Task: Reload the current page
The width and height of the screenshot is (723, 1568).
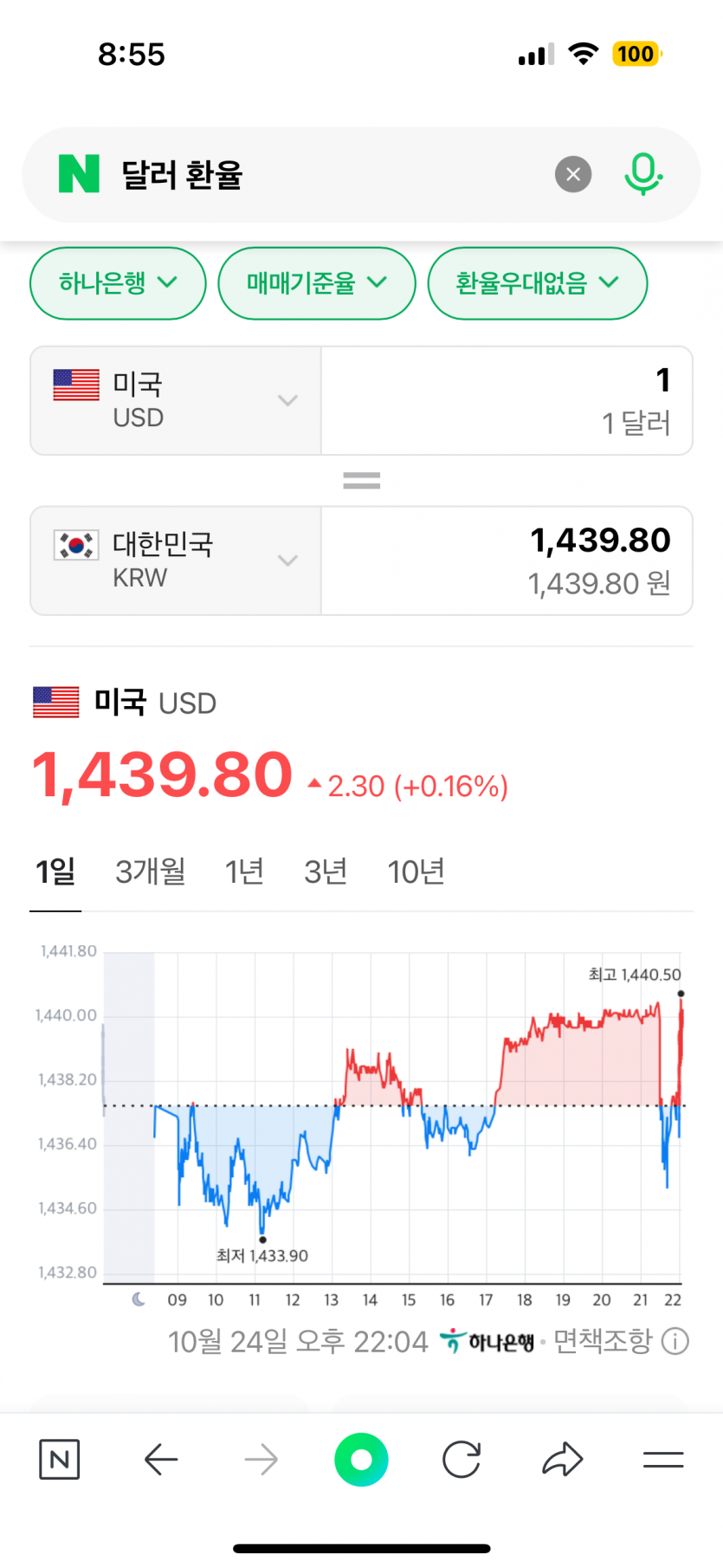Action: tap(462, 1460)
